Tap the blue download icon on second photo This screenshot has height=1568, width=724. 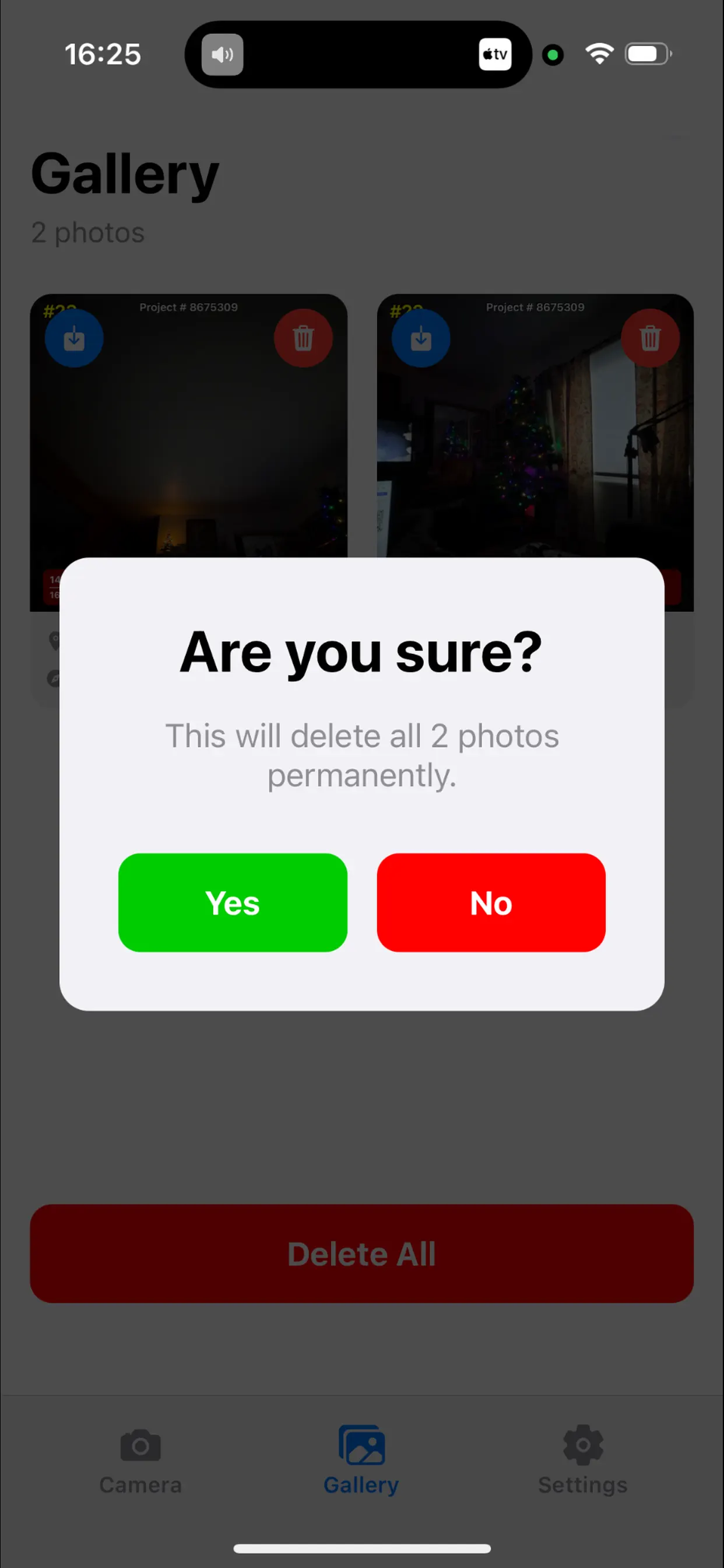(x=421, y=338)
